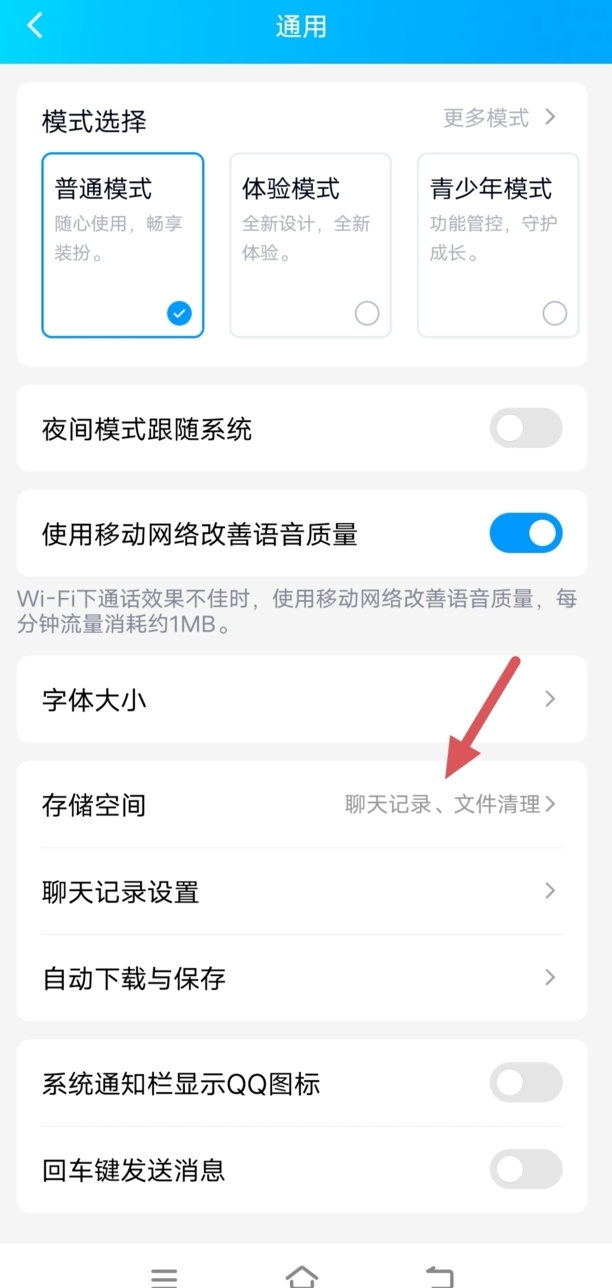The height and width of the screenshot is (1288, 612).
Task: Enable 夜间模式跟随系统 switch
Action: 525,429
